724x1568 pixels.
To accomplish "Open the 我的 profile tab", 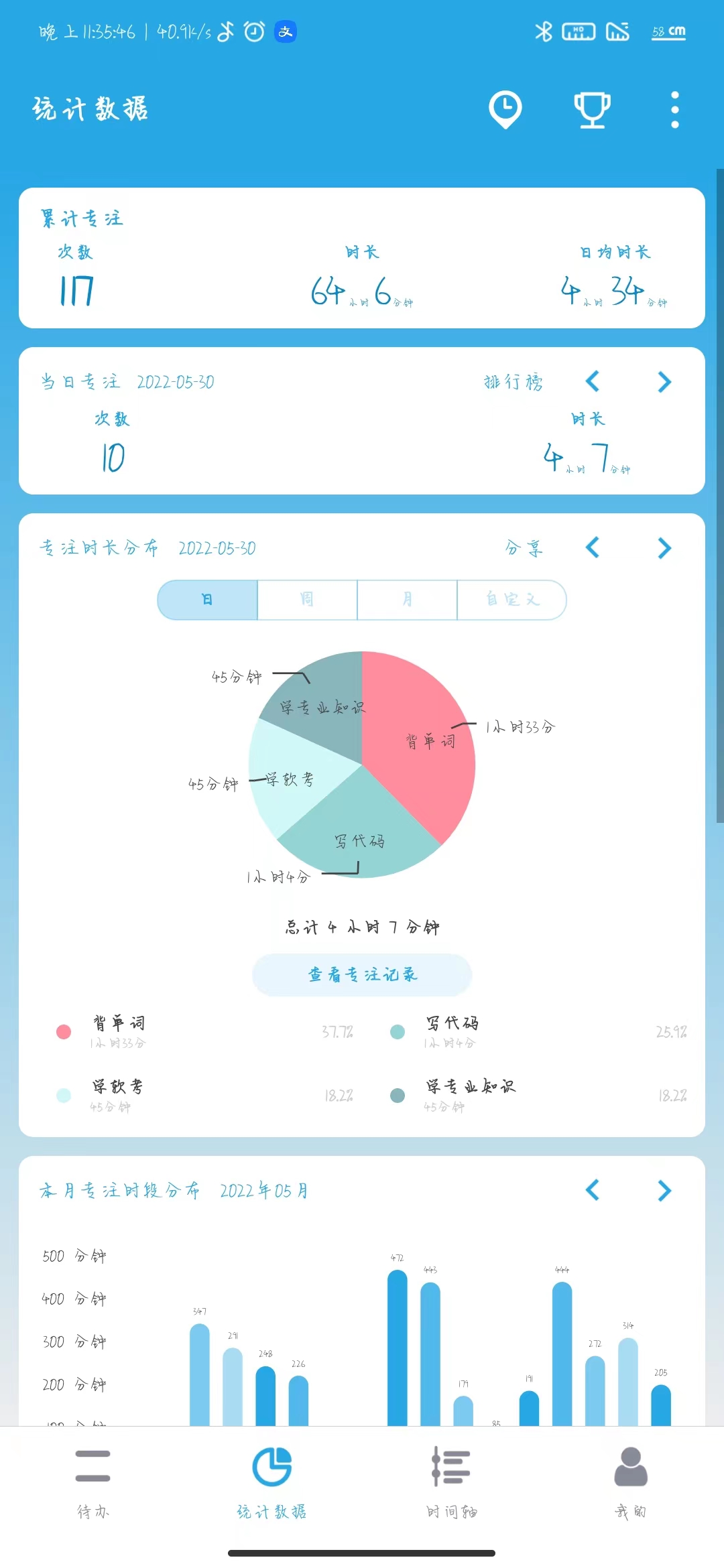I will coord(630,1482).
